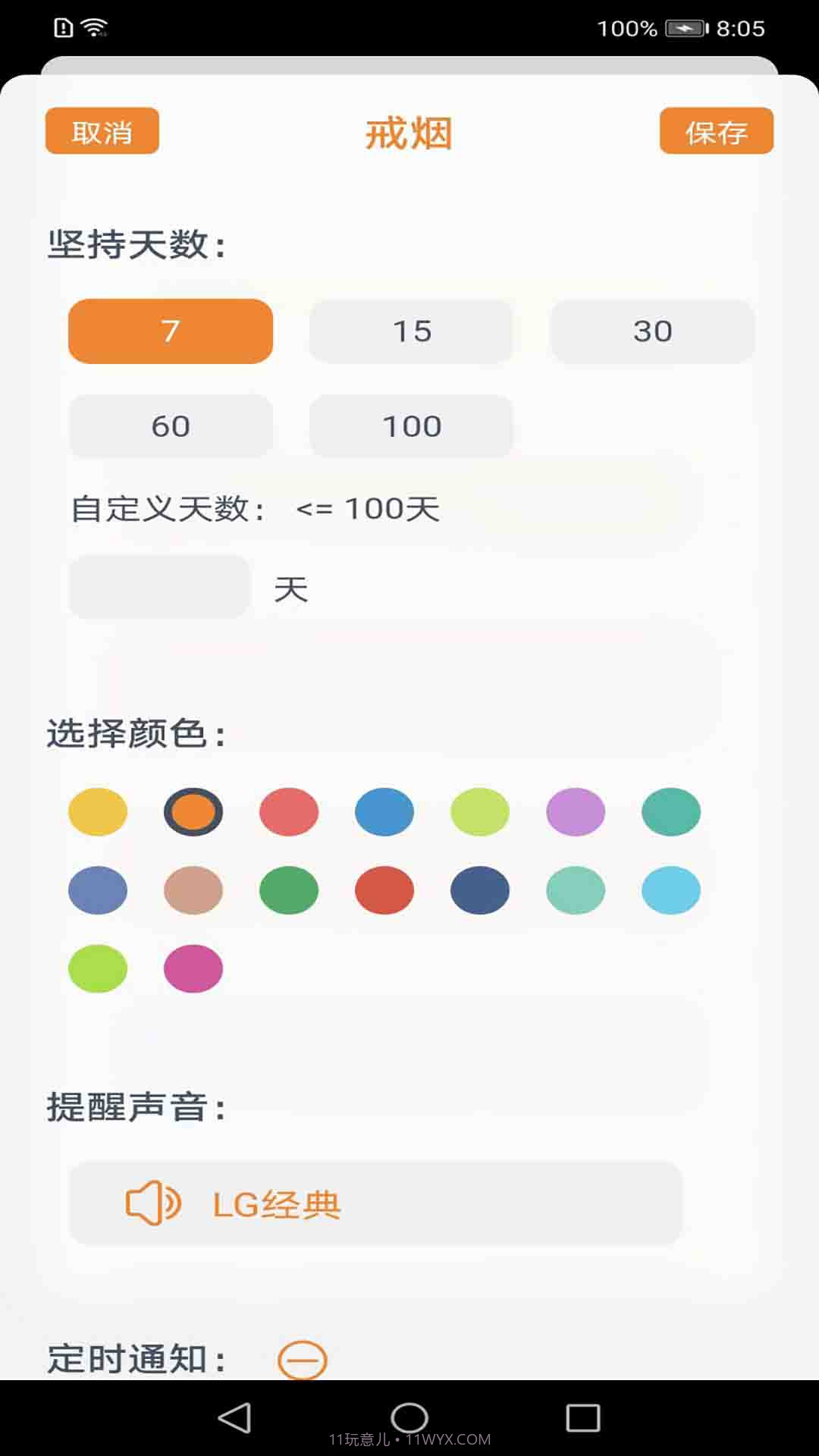Tap the custom days input field
819x1456 pixels.
pyautogui.click(x=159, y=586)
